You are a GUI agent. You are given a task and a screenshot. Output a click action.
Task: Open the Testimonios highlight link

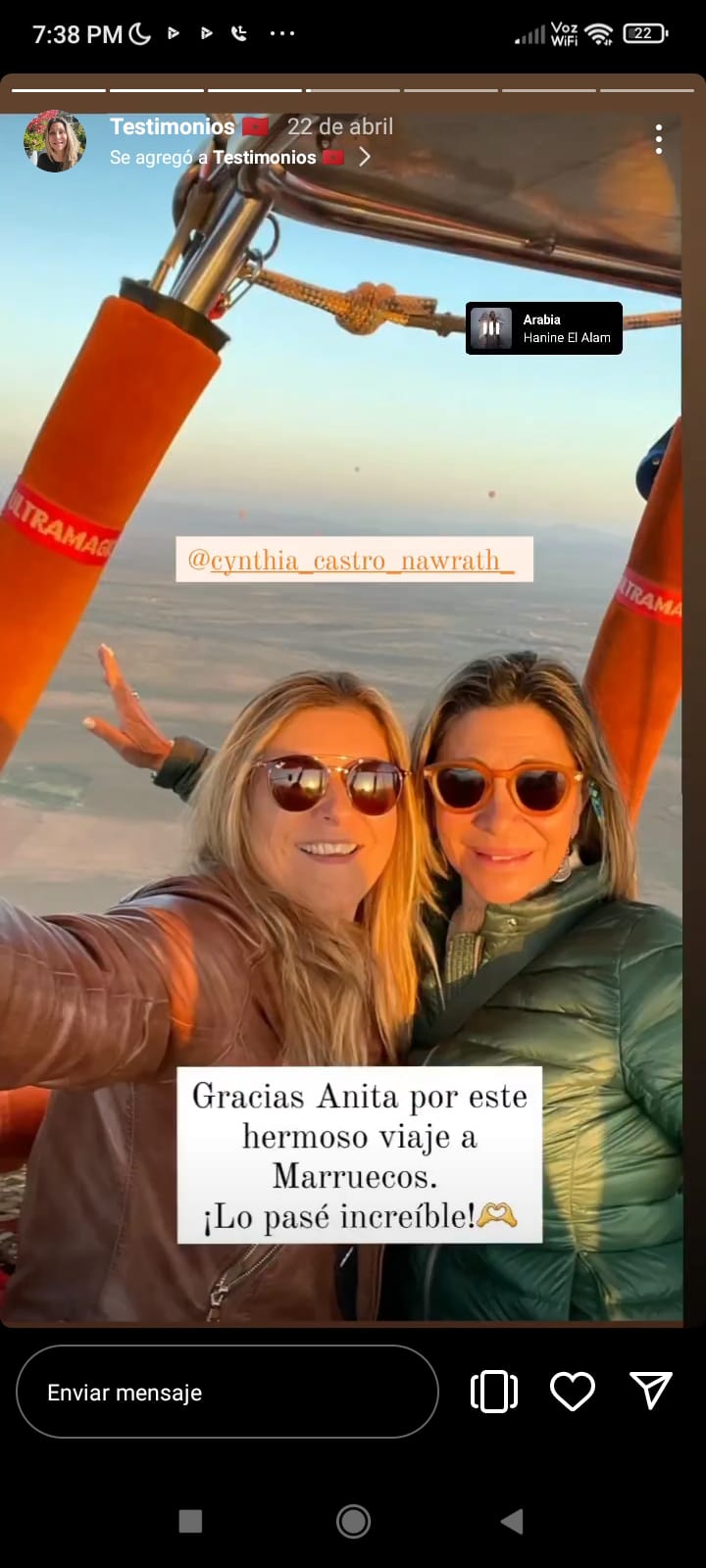[240, 157]
